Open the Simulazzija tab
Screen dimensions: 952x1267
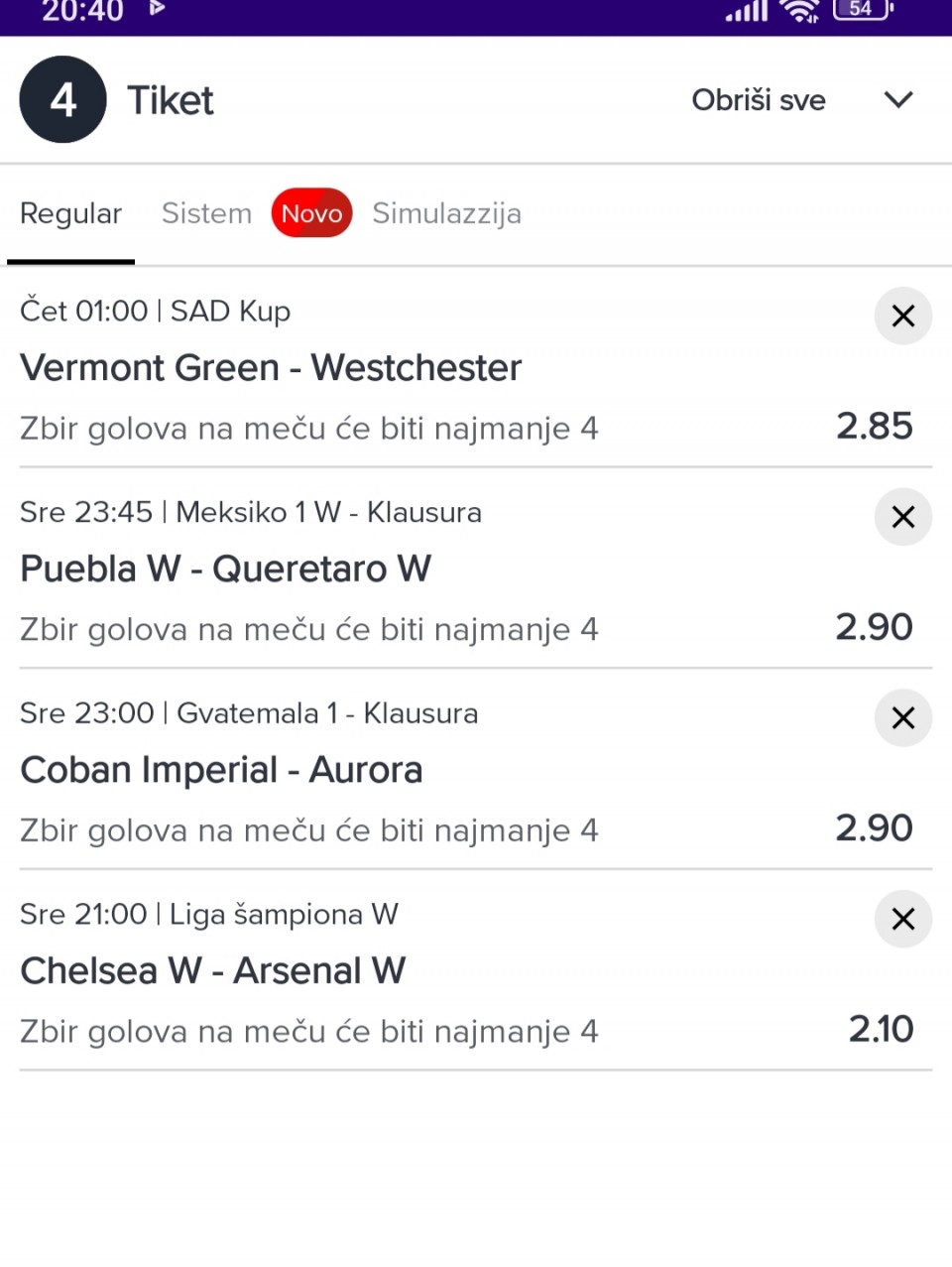coord(446,214)
